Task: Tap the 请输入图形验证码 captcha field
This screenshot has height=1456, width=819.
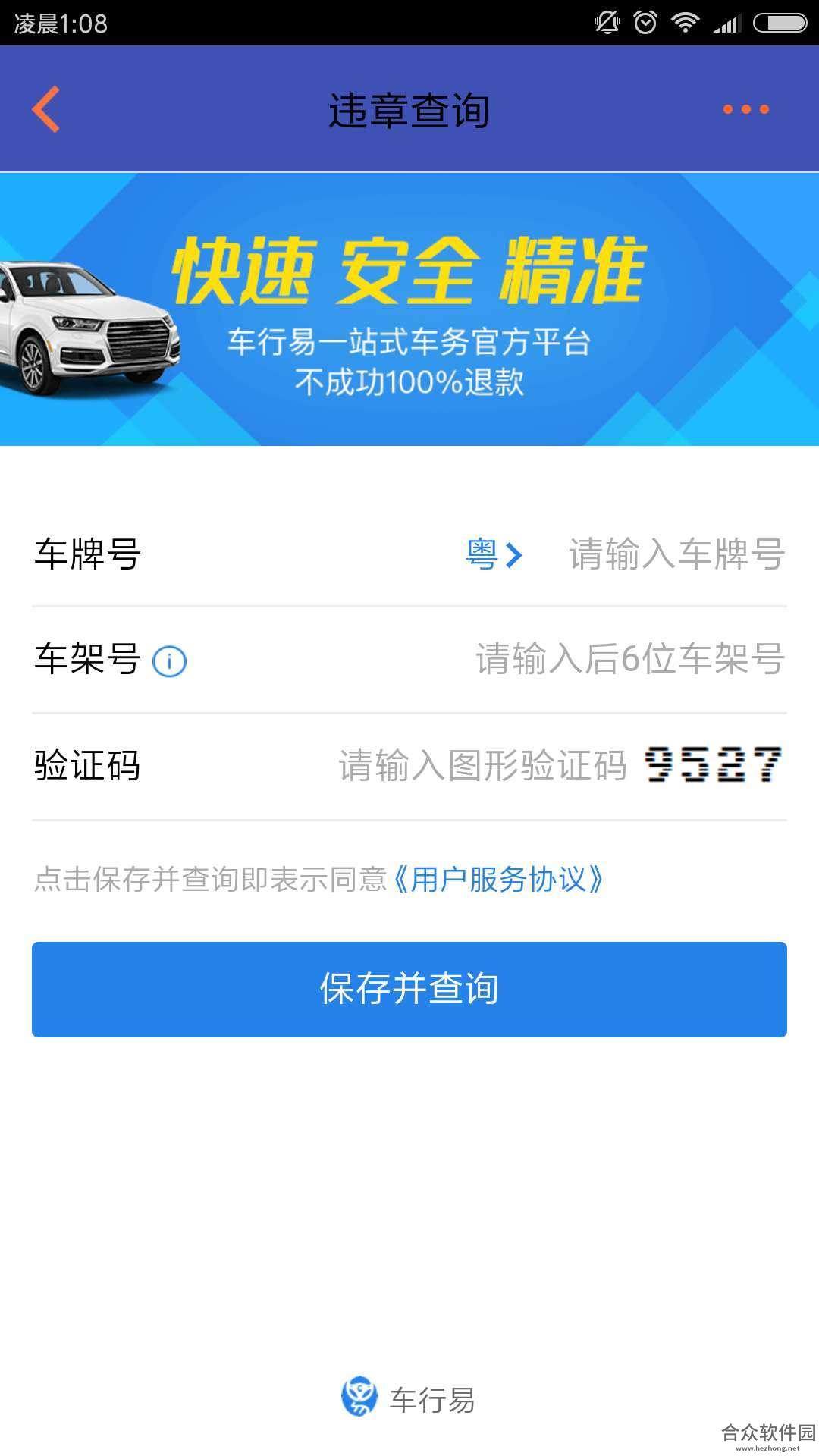Action: tap(482, 766)
